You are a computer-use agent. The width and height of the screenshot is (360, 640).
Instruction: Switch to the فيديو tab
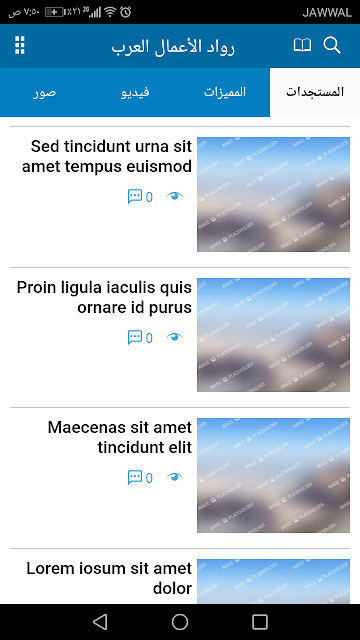pyautogui.click(x=135, y=92)
